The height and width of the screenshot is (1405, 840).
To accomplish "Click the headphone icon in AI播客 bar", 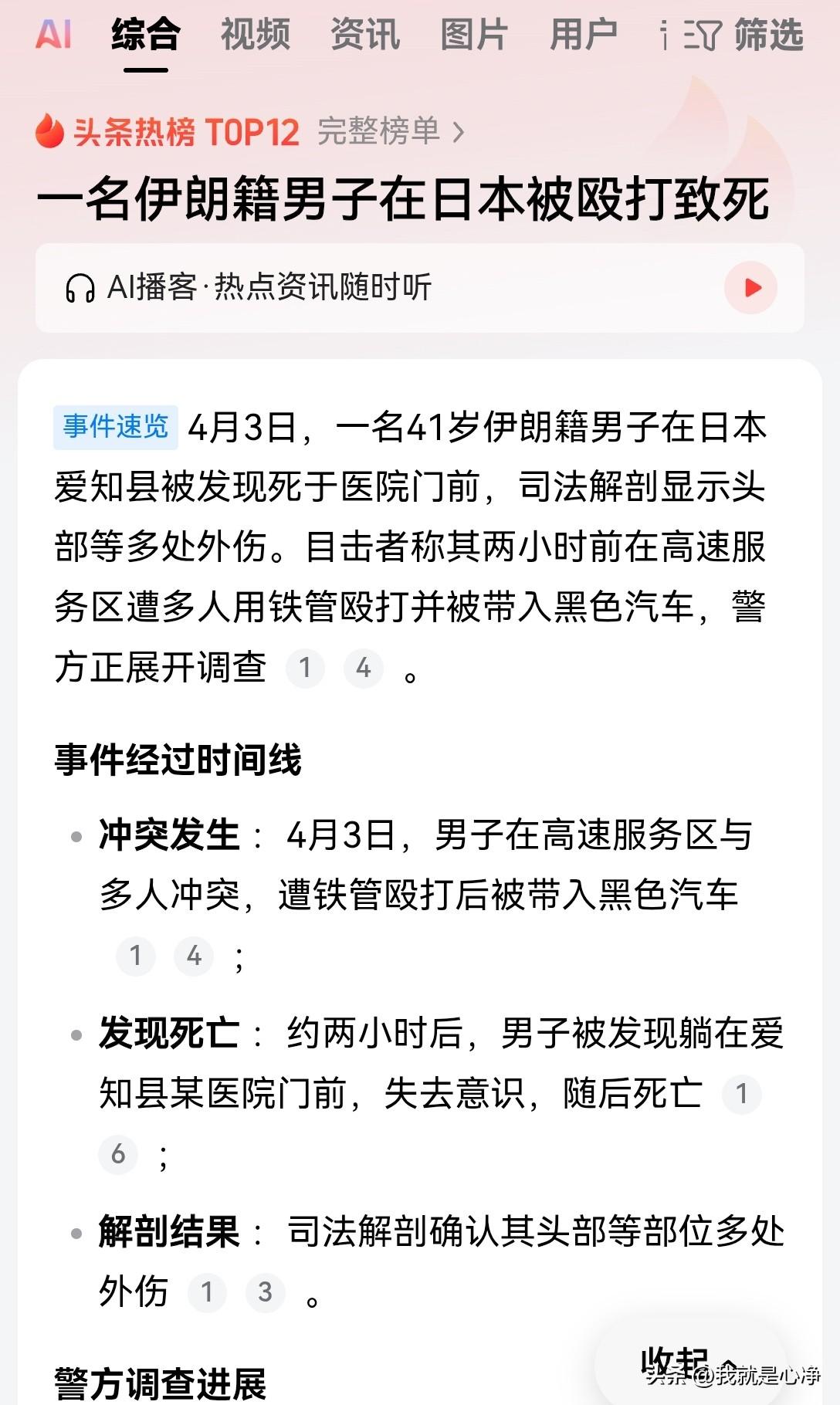I will pyautogui.click(x=80, y=287).
